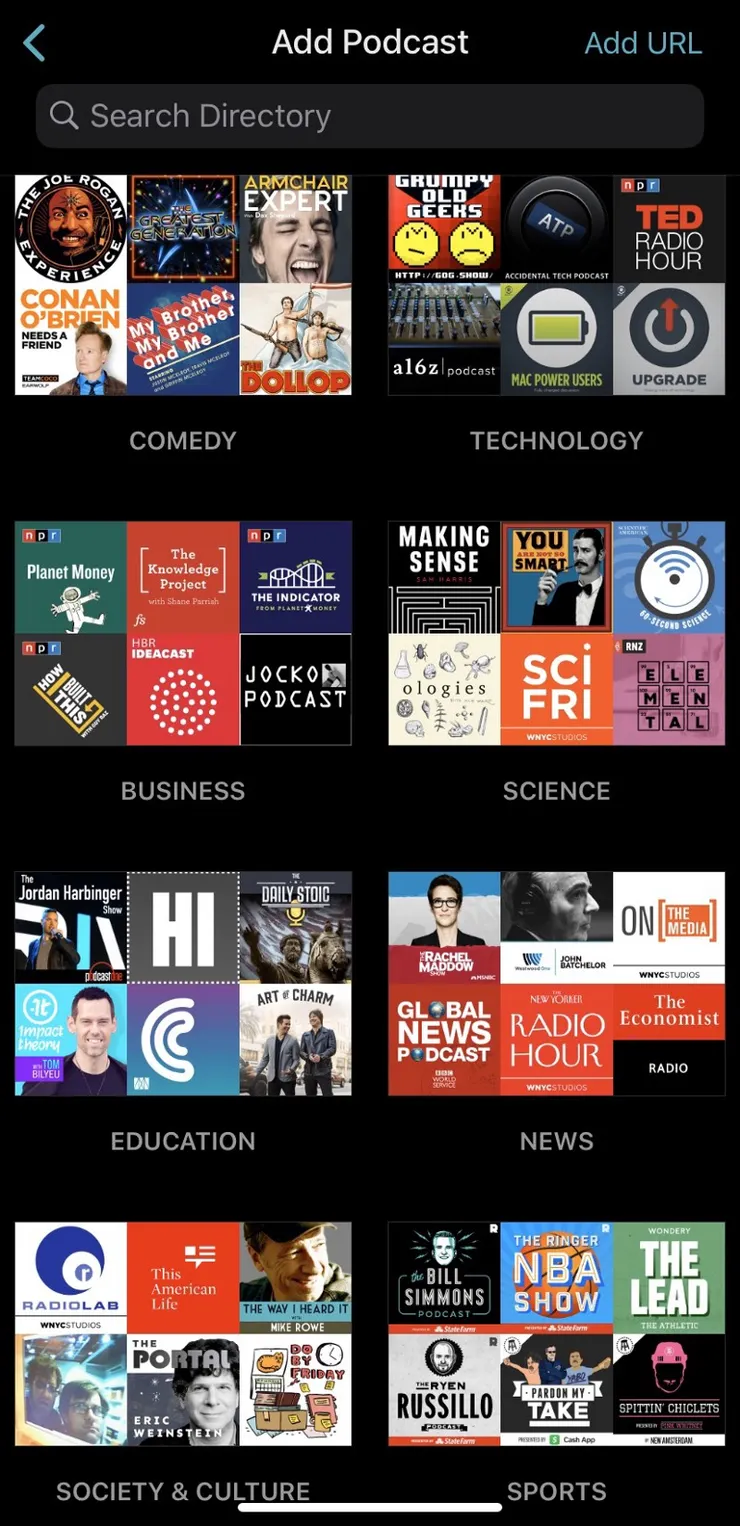Go back using the top arrow
740x1526 pixels.
[35, 43]
